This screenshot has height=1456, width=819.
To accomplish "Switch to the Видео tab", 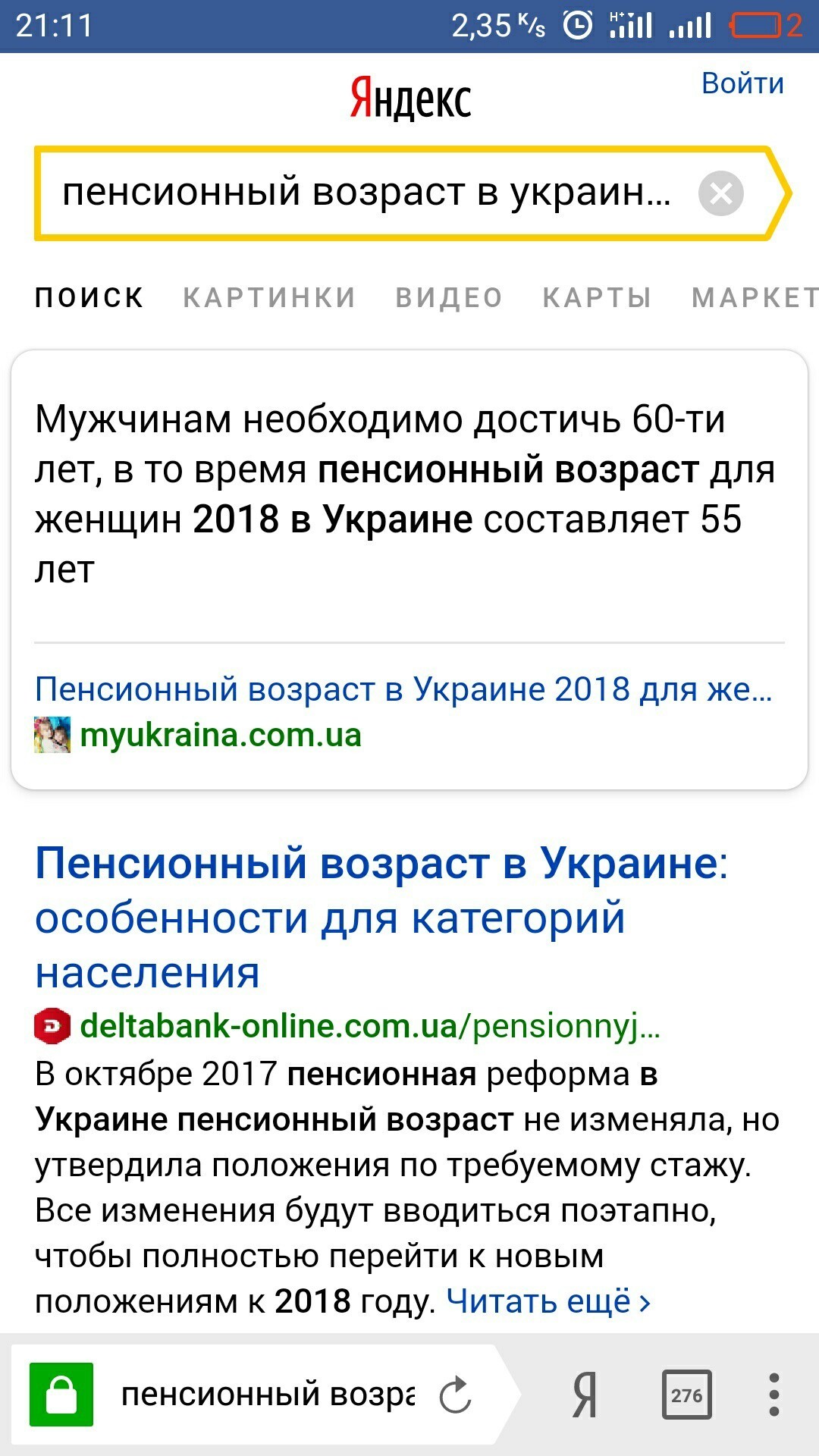I will pos(449,297).
